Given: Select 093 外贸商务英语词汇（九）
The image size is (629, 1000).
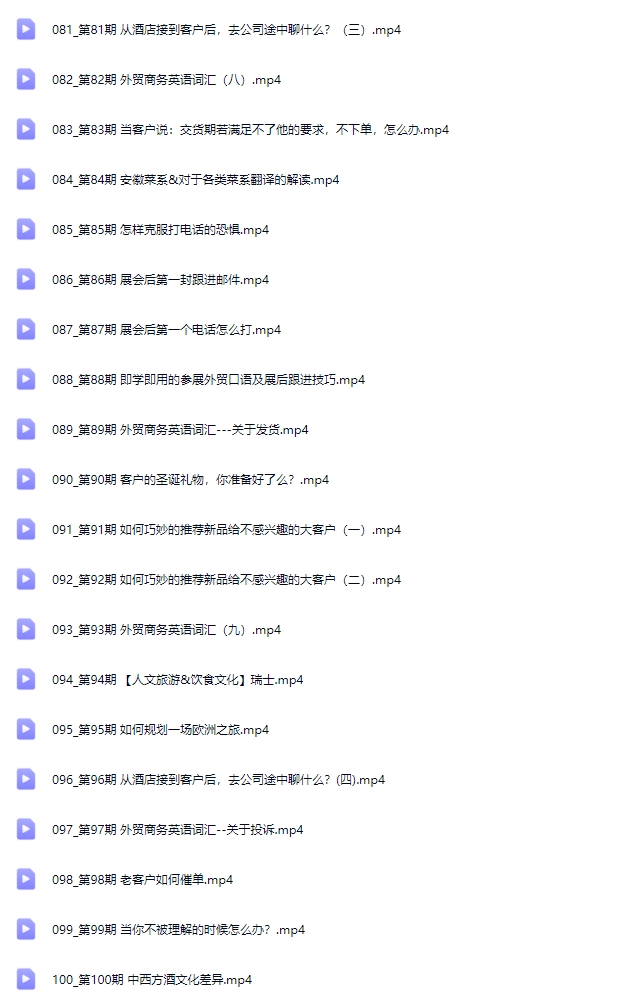Looking at the screenshot, I should click(166, 630).
